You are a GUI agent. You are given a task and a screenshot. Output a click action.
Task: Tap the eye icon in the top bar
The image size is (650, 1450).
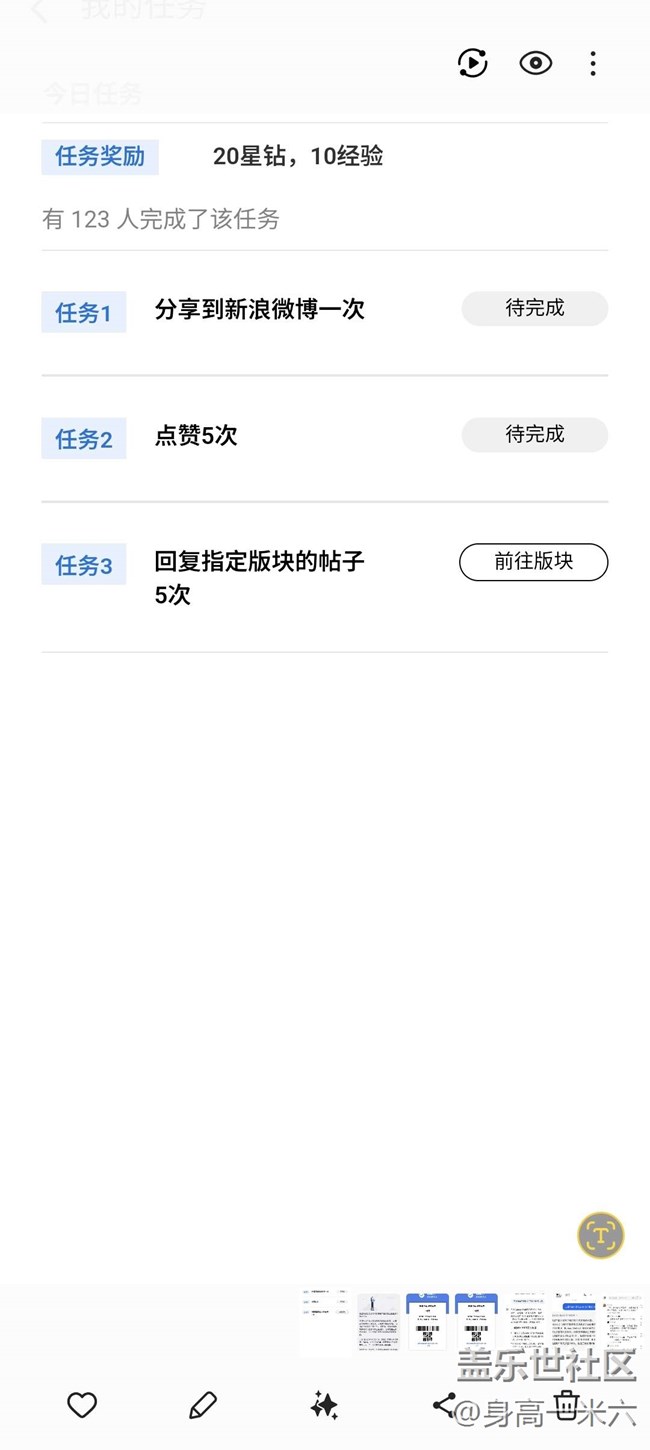click(536, 64)
